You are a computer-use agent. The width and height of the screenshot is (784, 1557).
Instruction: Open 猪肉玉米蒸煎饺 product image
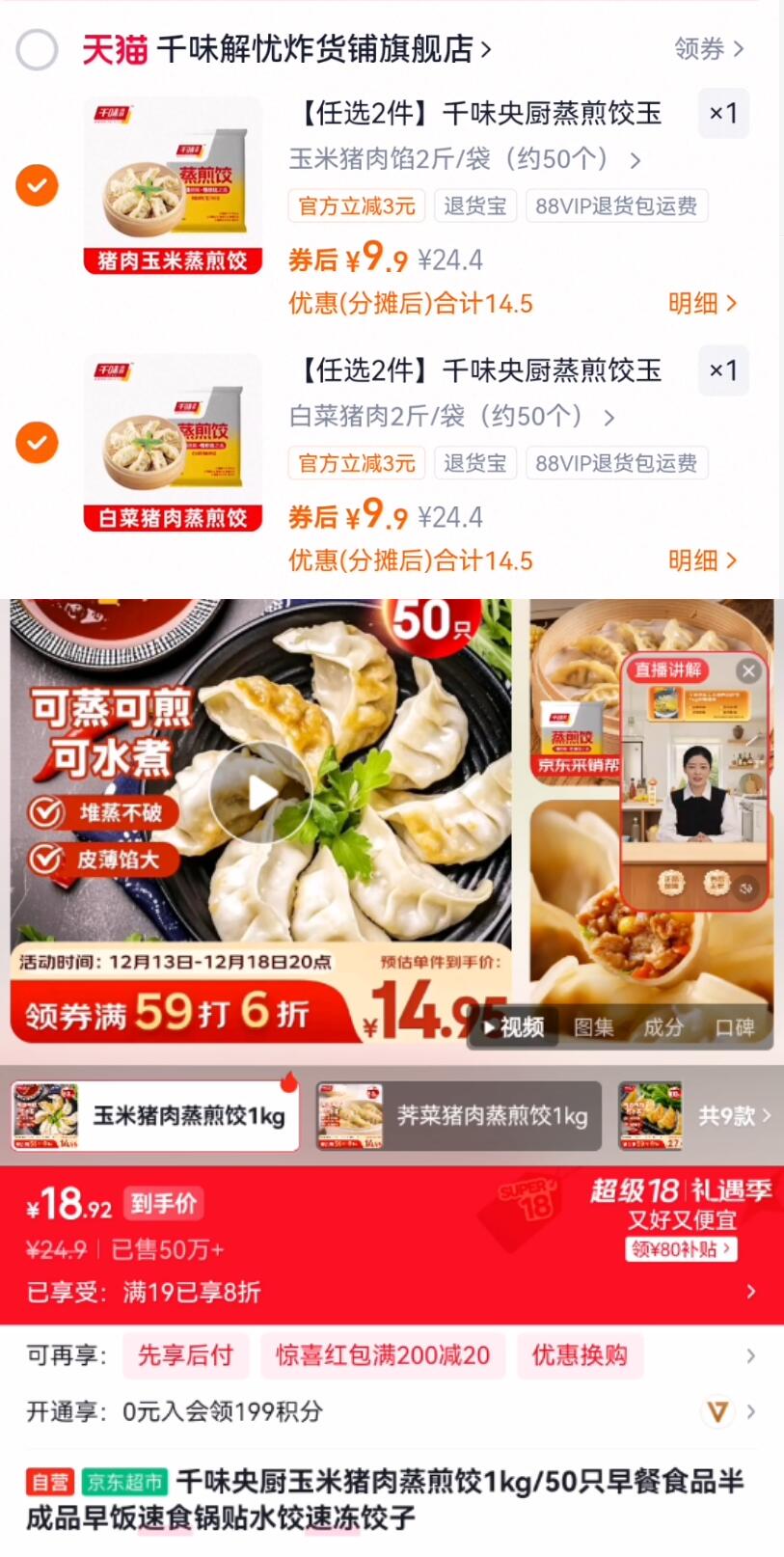[173, 185]
